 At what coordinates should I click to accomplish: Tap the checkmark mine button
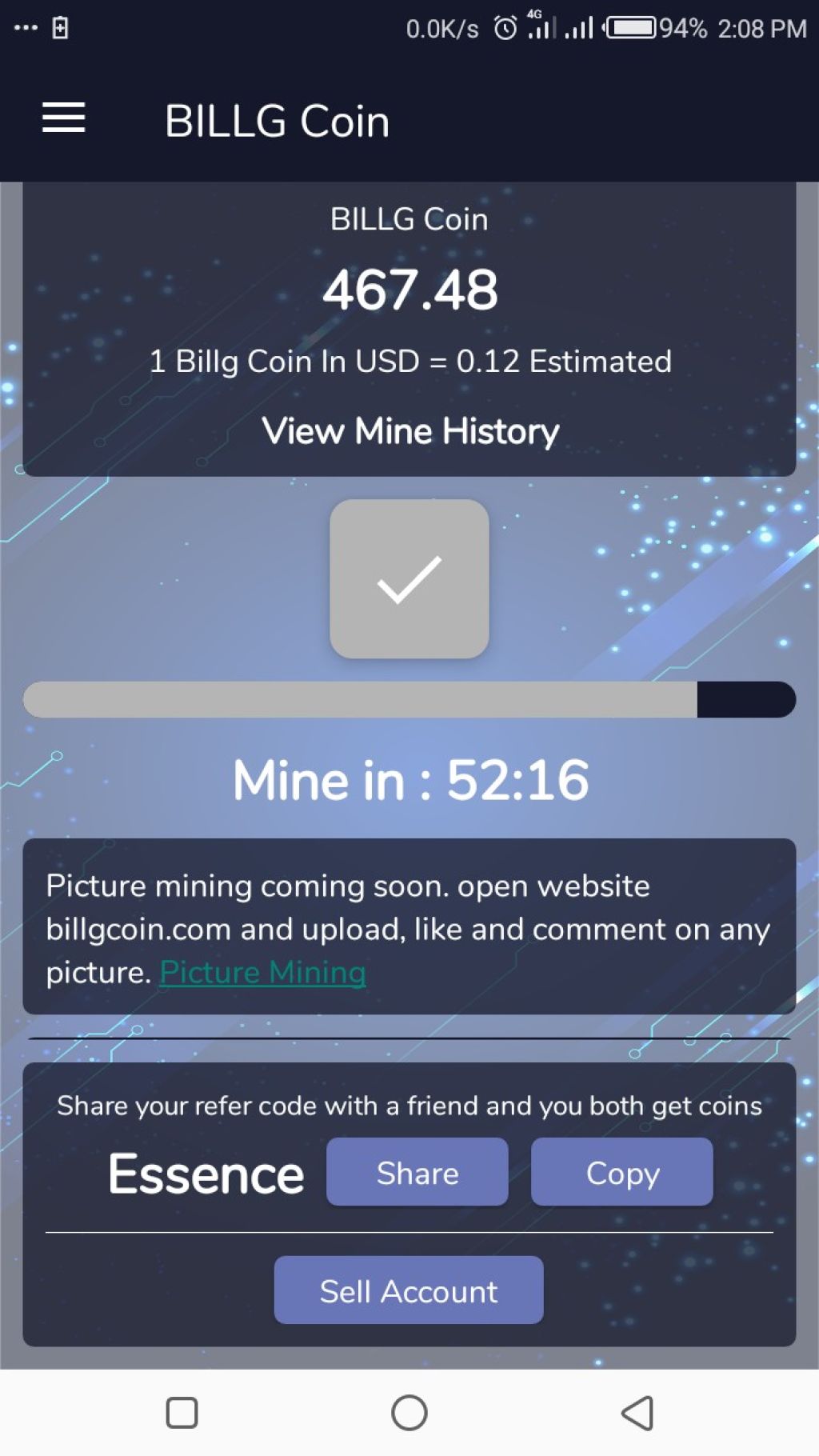[409, 579]
